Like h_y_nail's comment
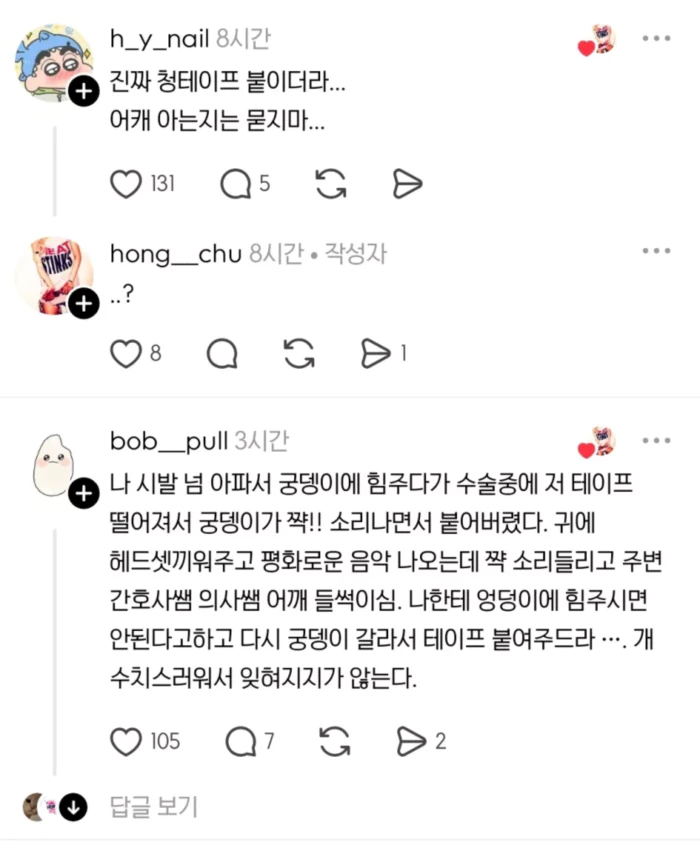 point(126,183)
